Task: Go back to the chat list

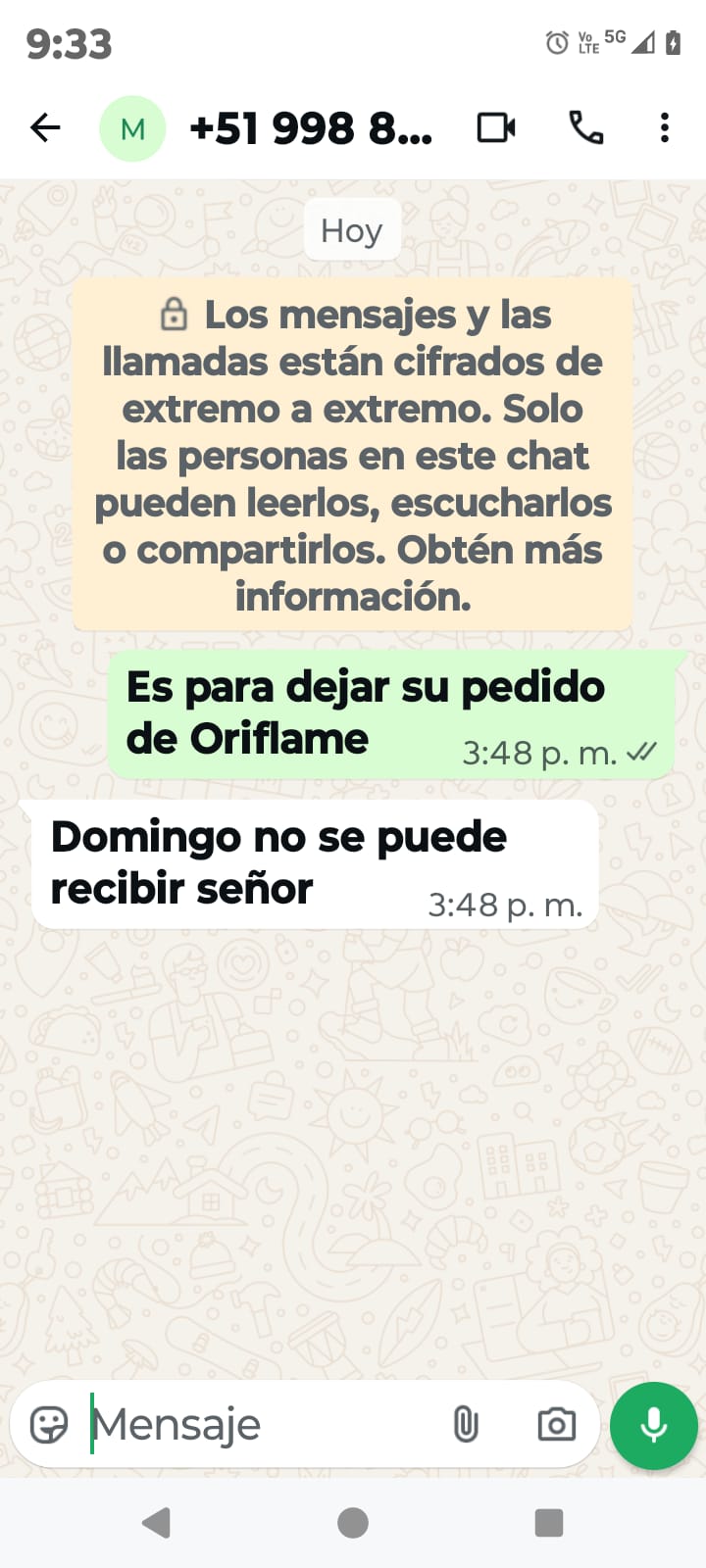Action: [45, 127]
